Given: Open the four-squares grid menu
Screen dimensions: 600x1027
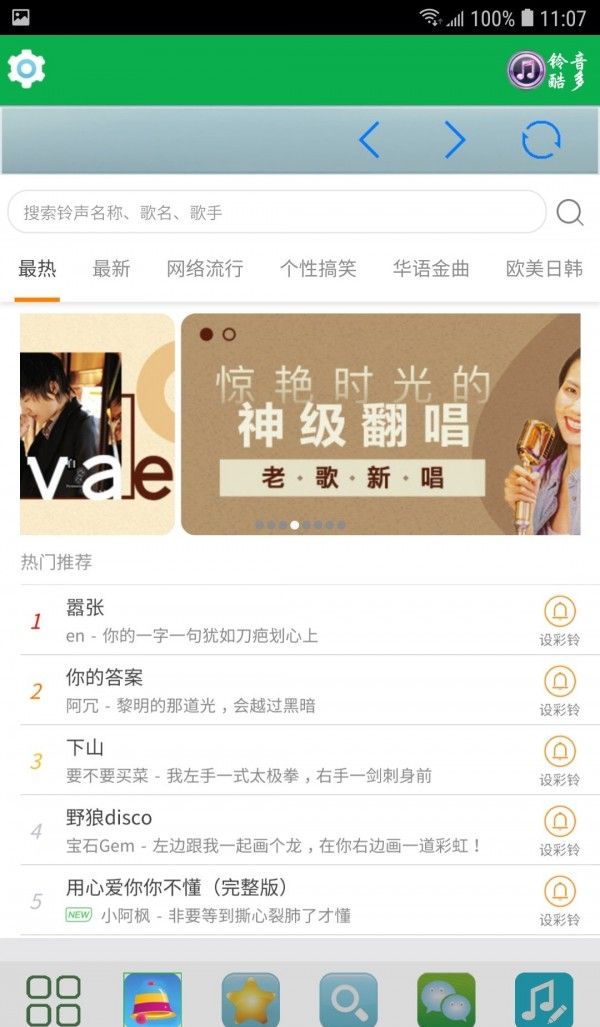Looking at the screenshot, I should coord(53,1000).
